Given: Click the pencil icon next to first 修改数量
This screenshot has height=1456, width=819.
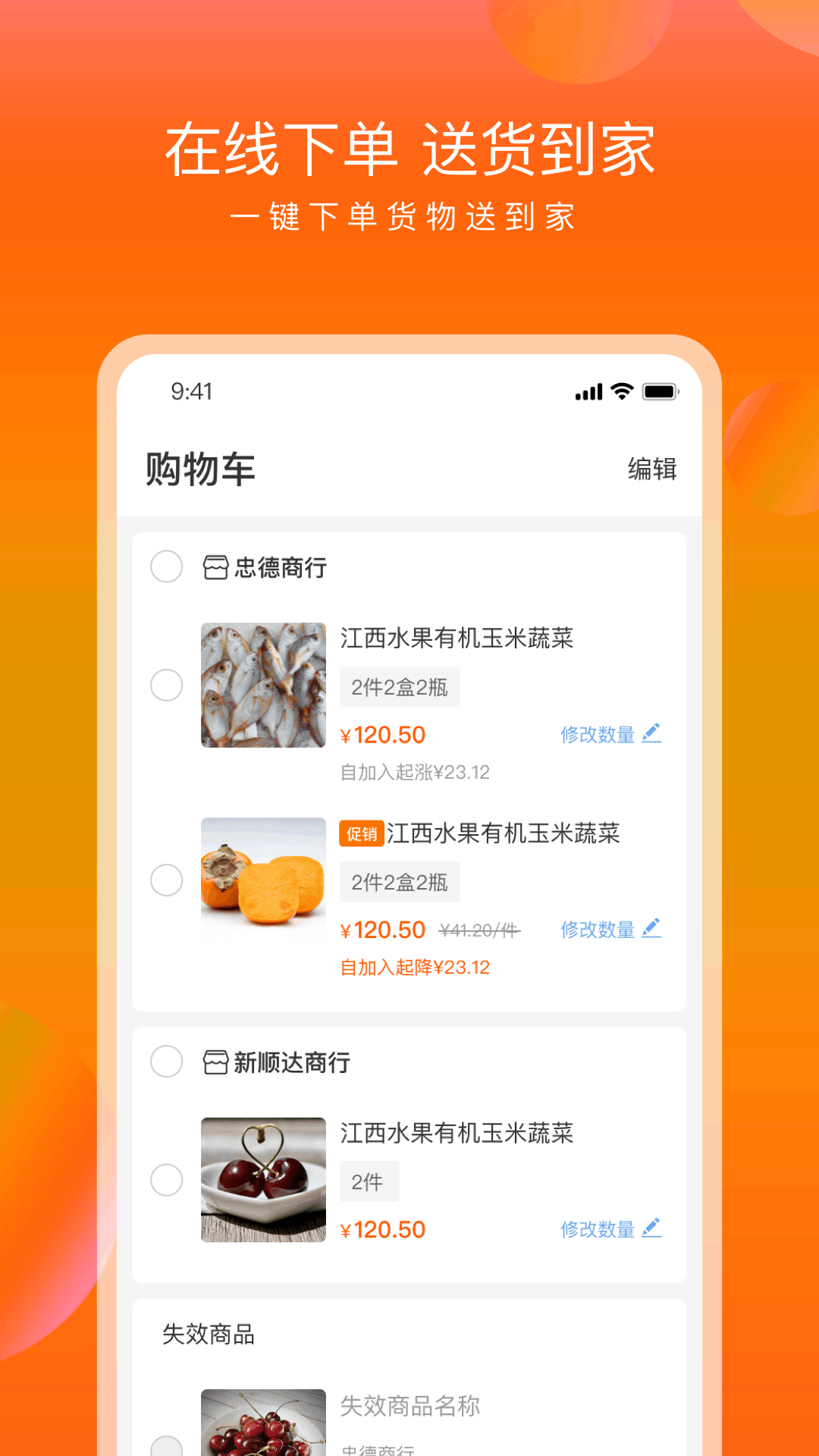Looking at the screenshot, I should click(x=651, y=732).
